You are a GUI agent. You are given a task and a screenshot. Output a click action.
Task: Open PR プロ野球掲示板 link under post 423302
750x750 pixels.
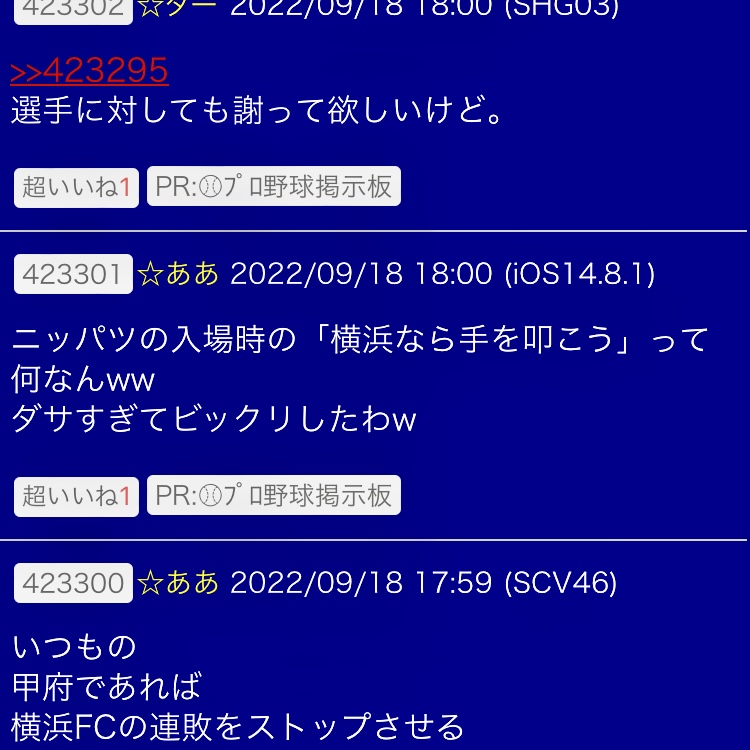point(274,187)
